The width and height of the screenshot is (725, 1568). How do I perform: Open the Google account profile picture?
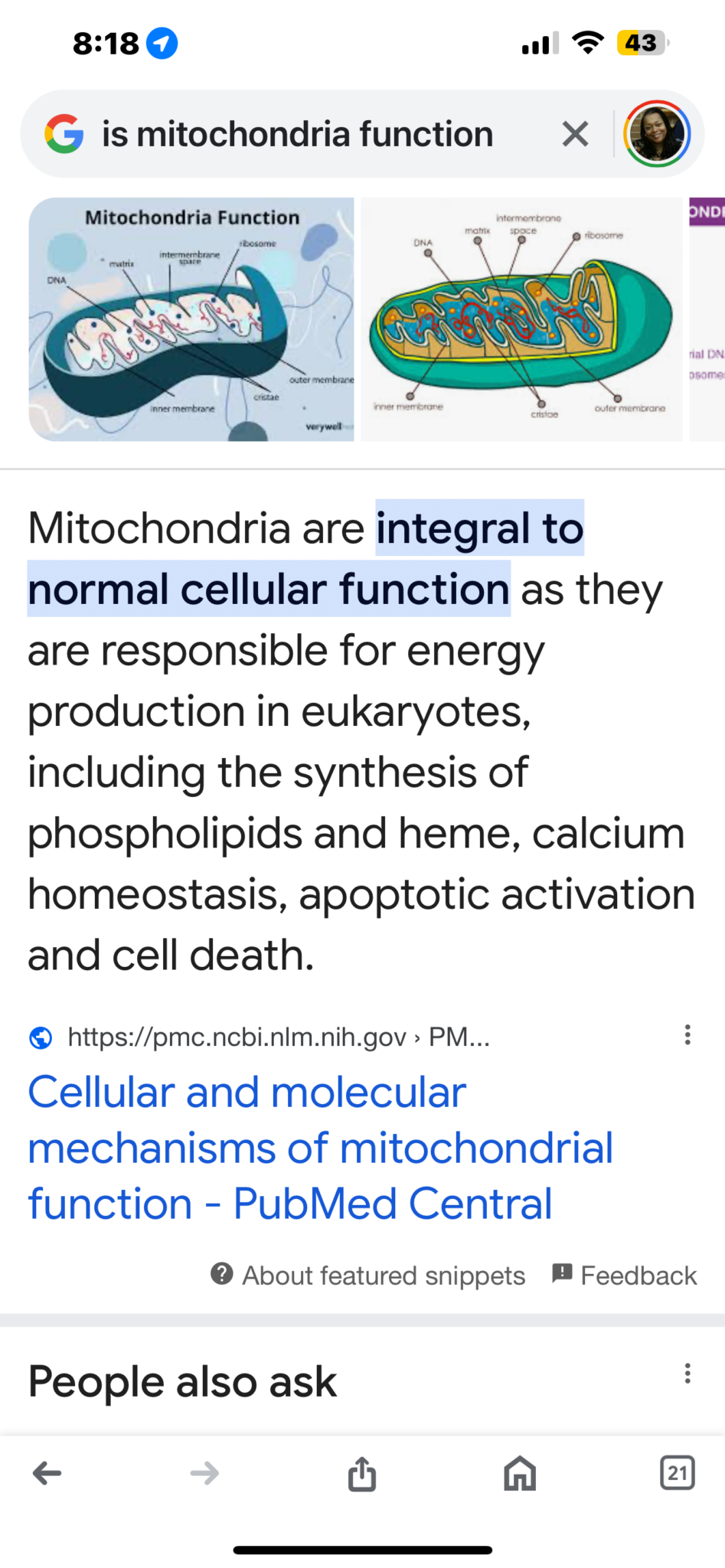pos(657,135)
